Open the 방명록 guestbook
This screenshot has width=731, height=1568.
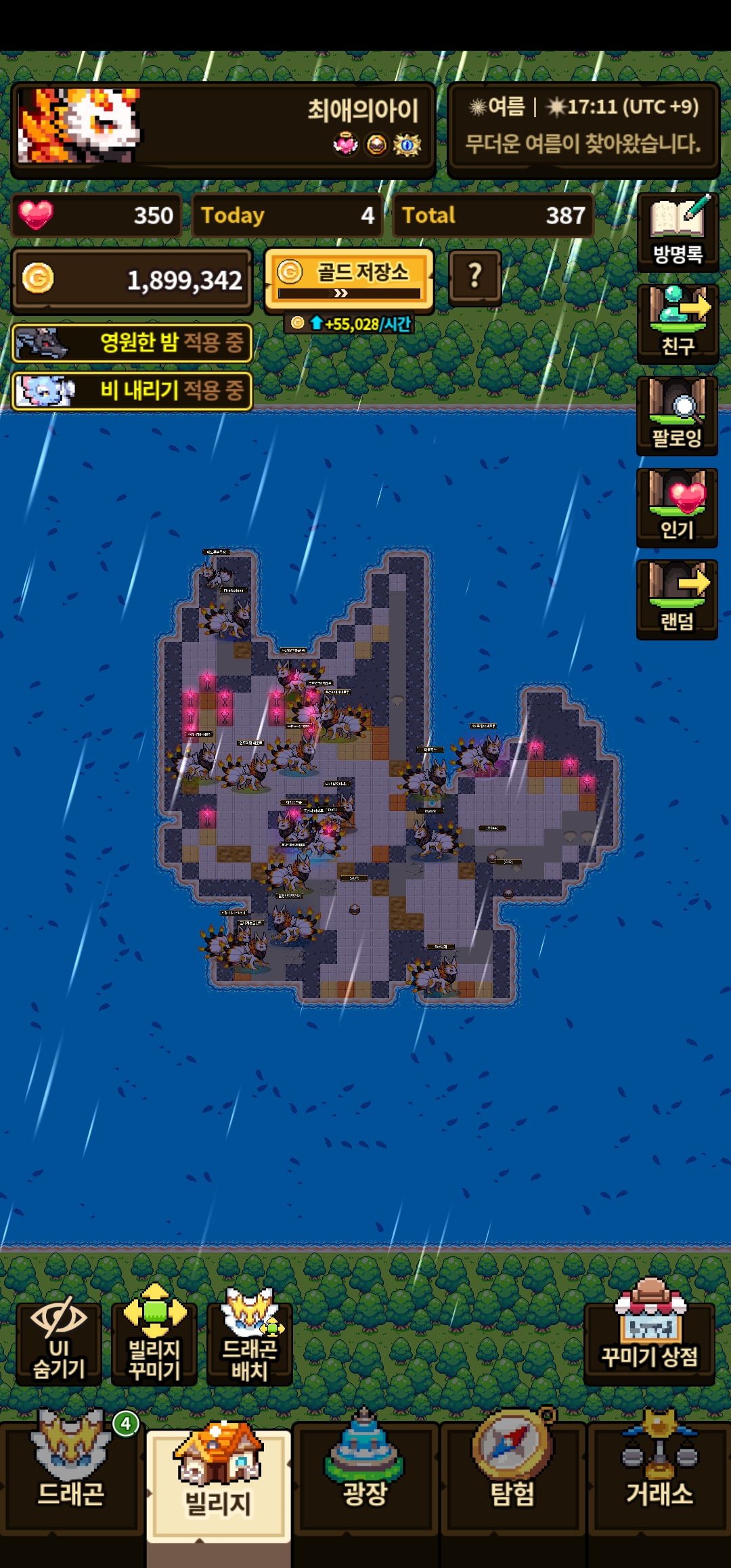[x=677, y=232]
